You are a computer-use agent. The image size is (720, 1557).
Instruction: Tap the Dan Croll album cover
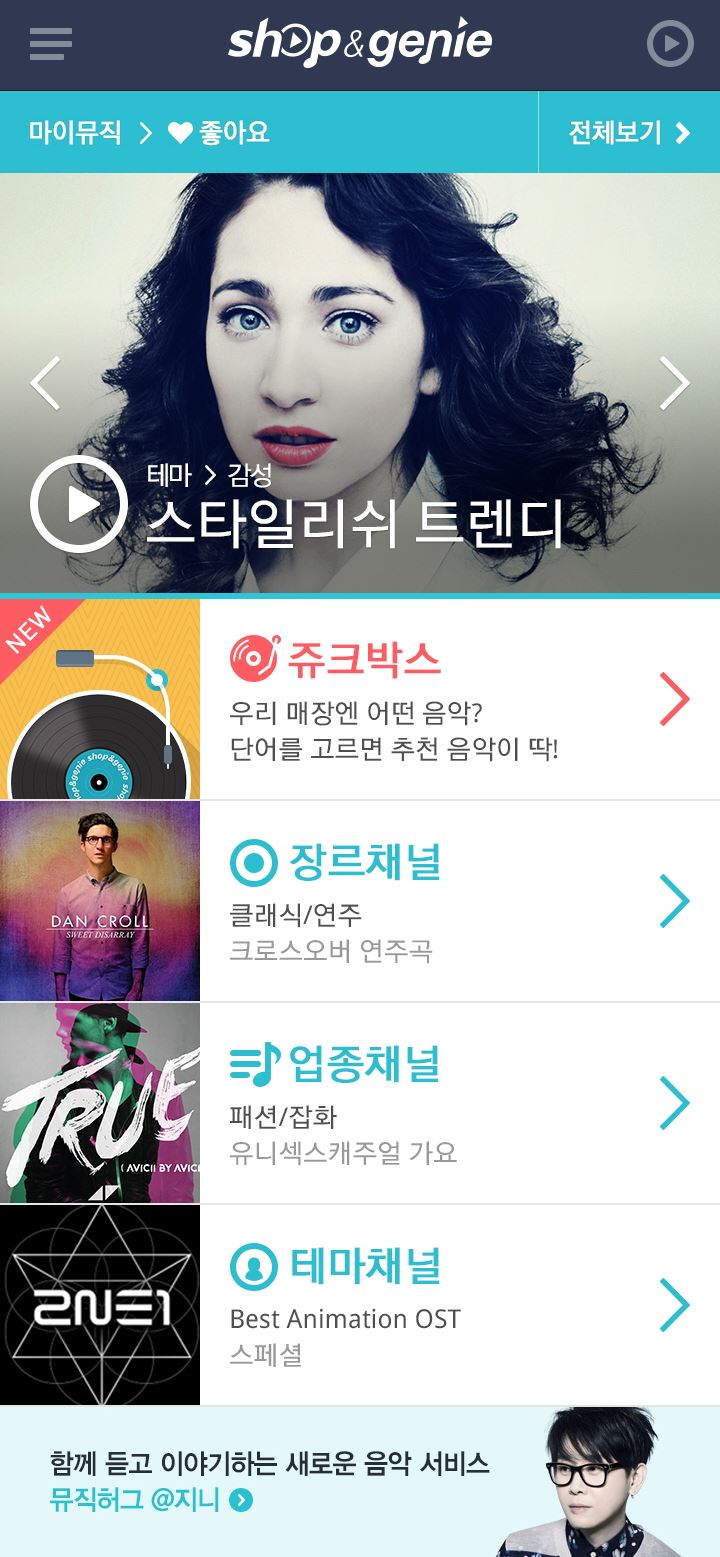click(x=100, y=901)
